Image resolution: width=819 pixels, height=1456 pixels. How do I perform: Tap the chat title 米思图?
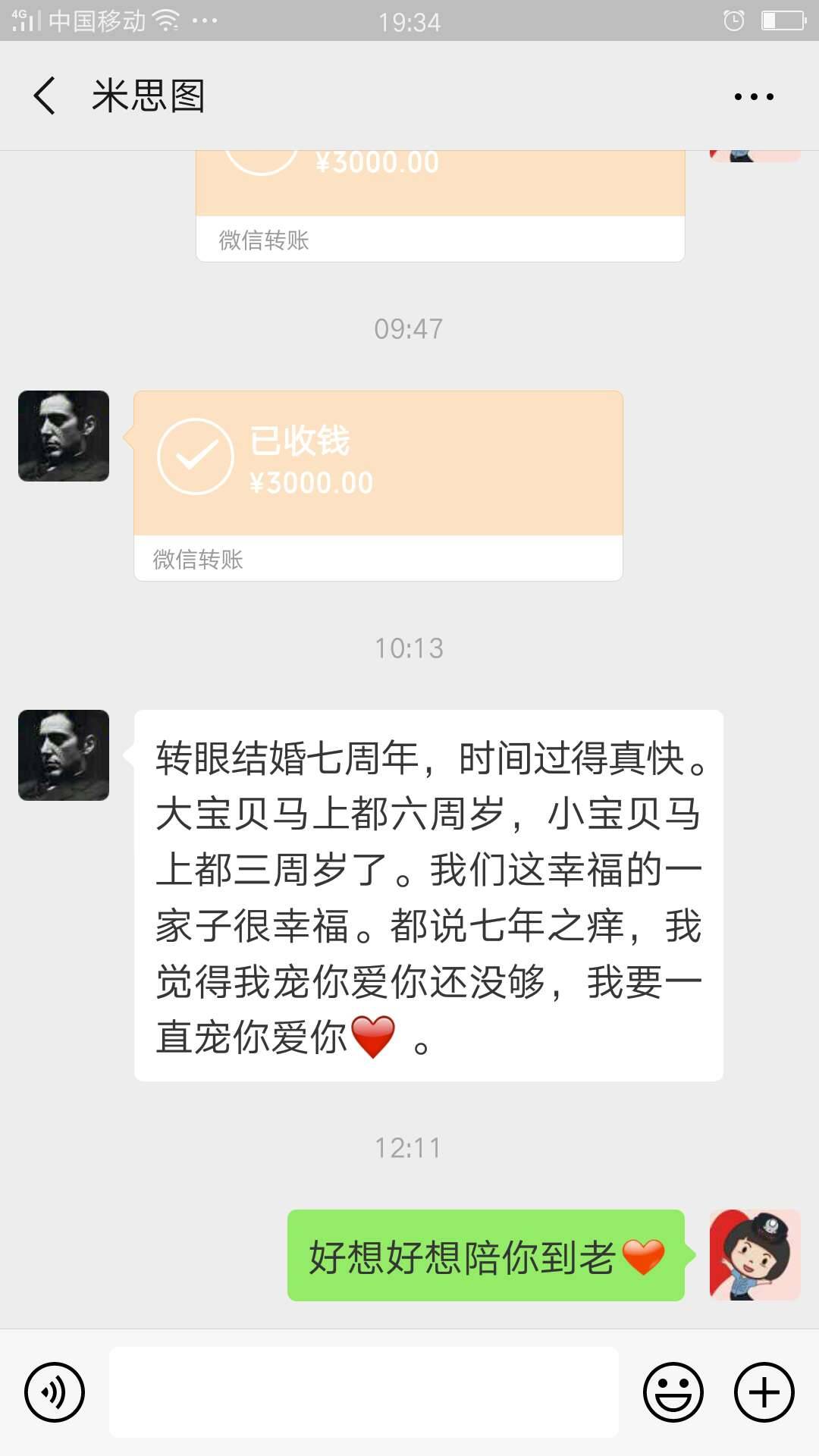[x=149, y=96]
